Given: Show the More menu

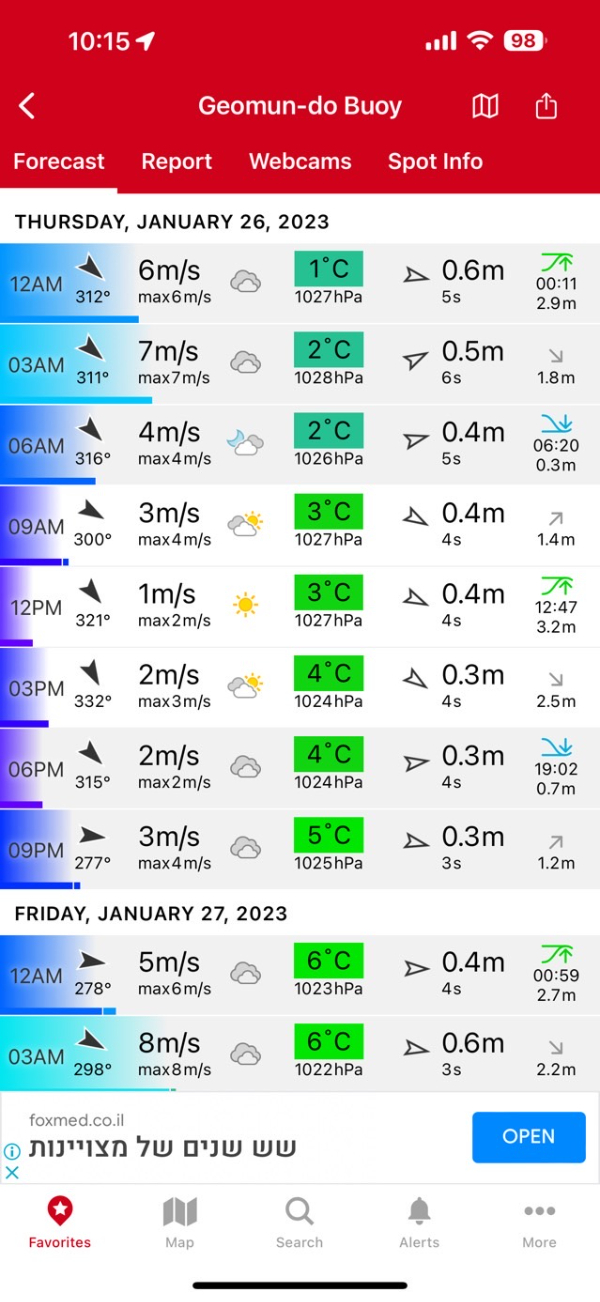Looking at the screenshot, I should pos(539,1223).
